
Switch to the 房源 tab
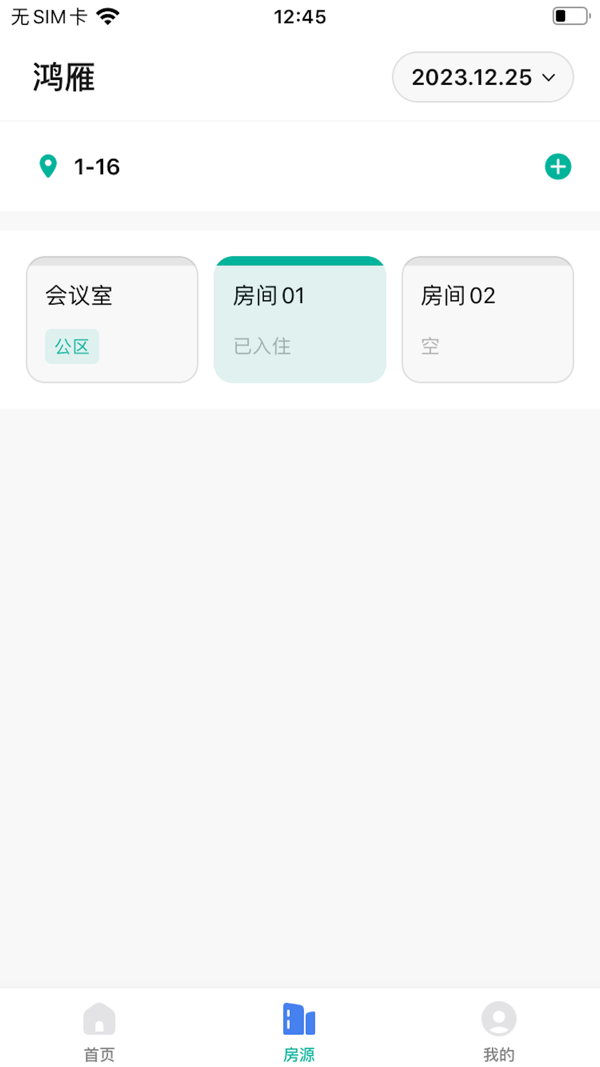299,1032
